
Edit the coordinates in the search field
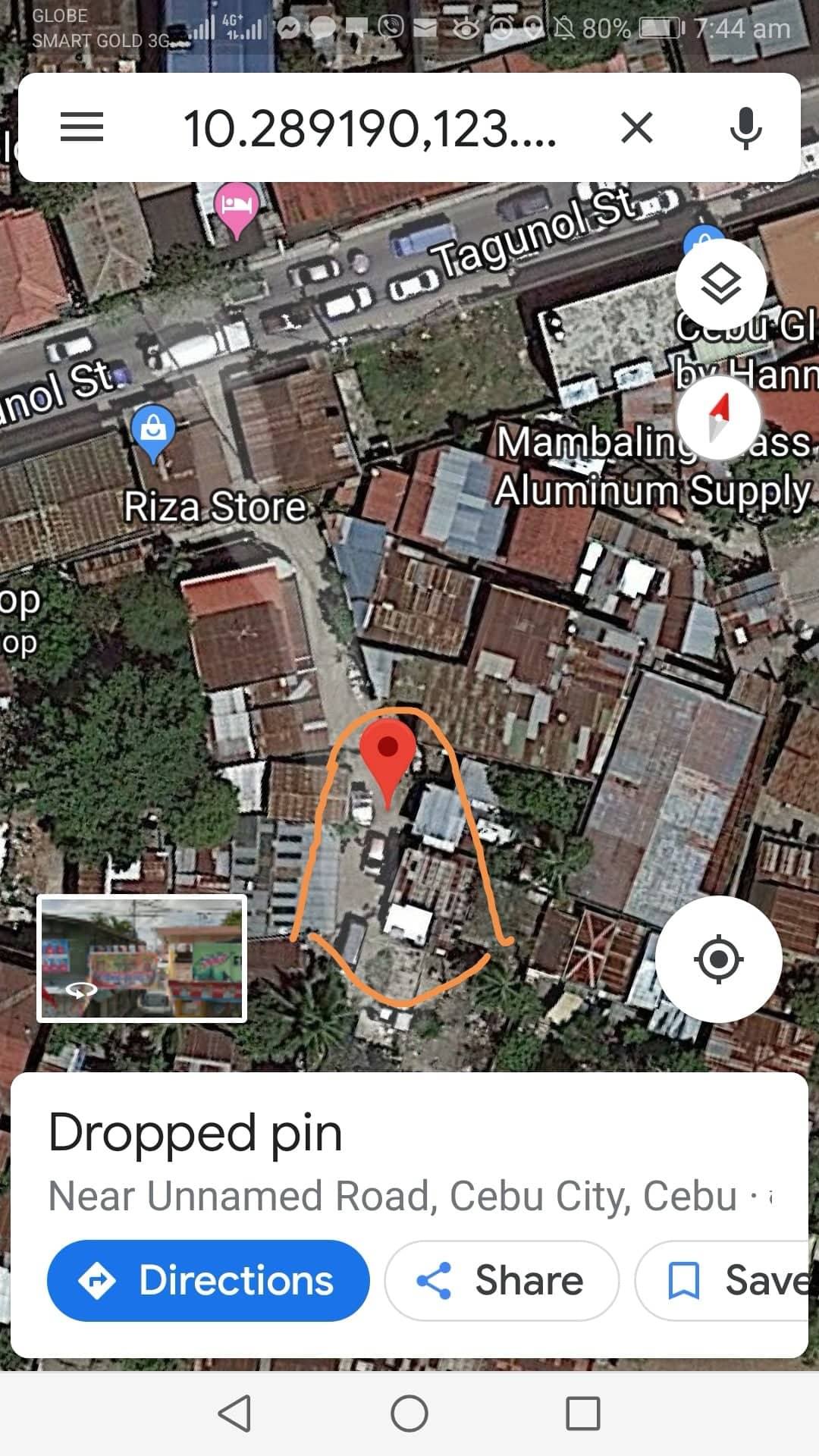tap(369, 129)
